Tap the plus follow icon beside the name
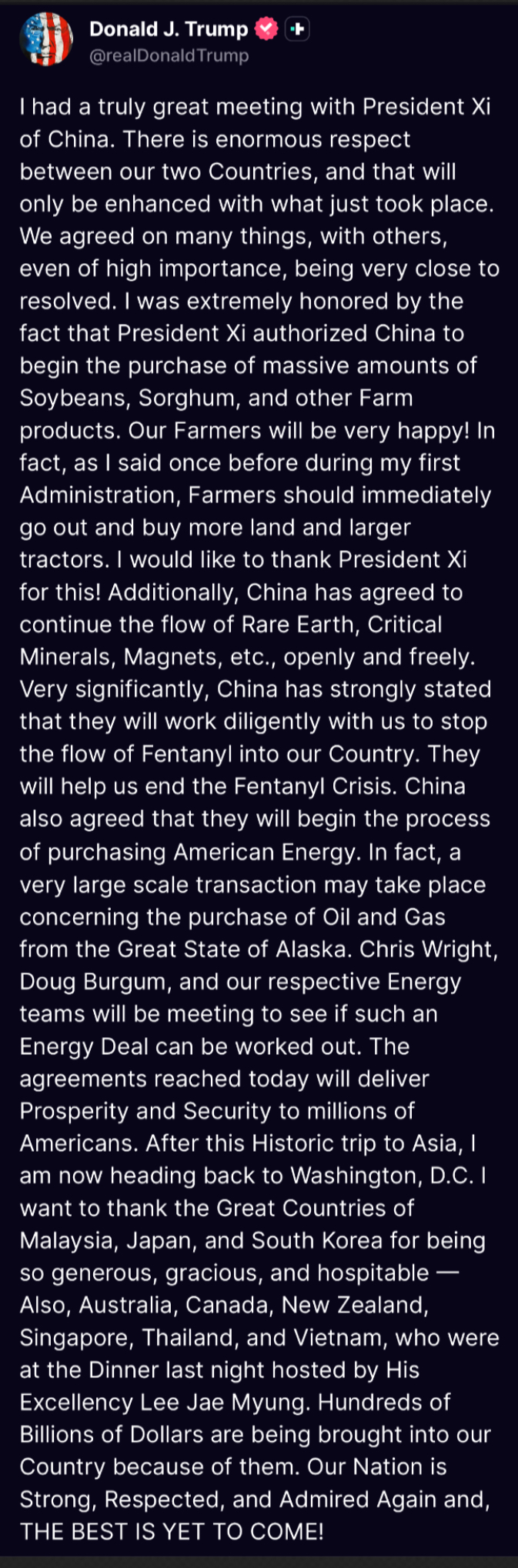 click(297, 29)
